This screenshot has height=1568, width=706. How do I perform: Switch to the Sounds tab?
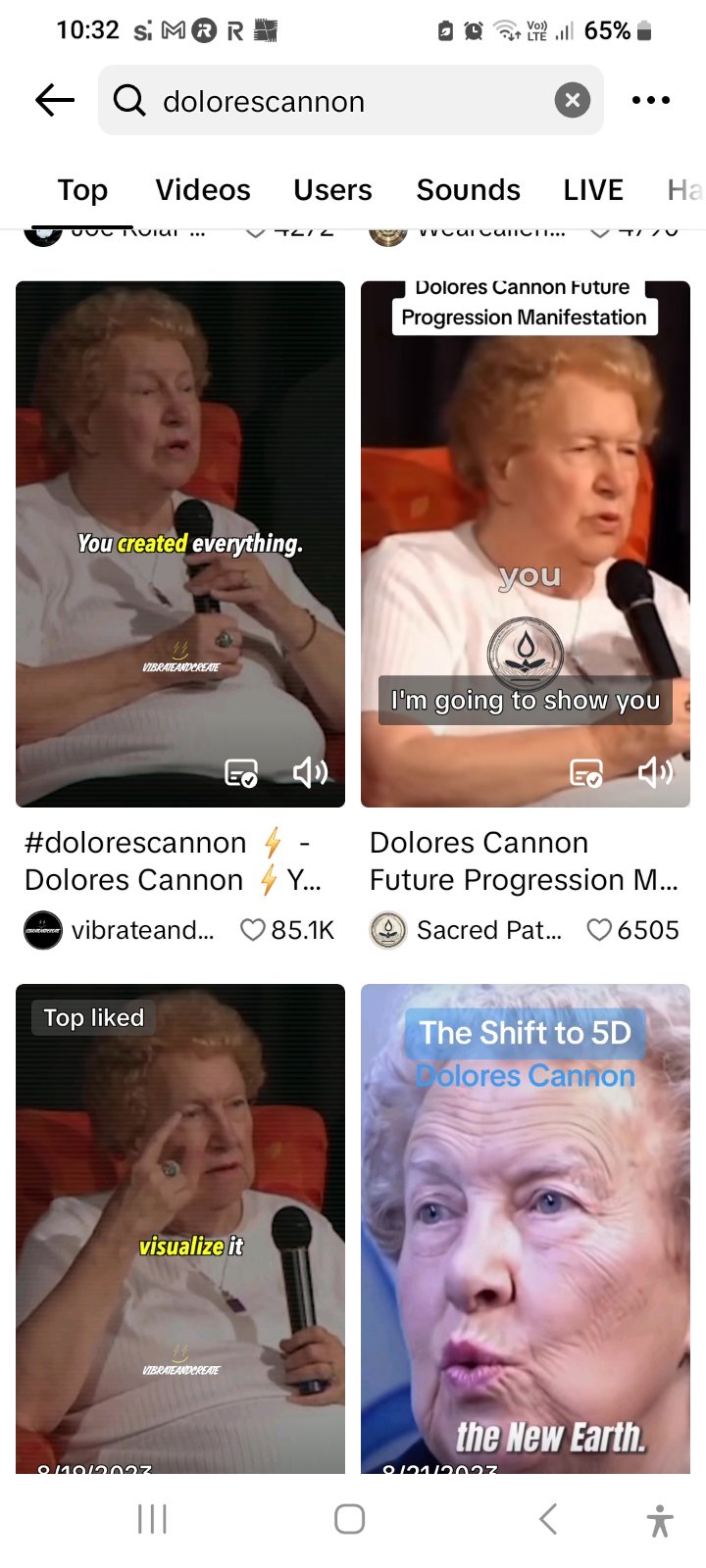pos(468,189)
